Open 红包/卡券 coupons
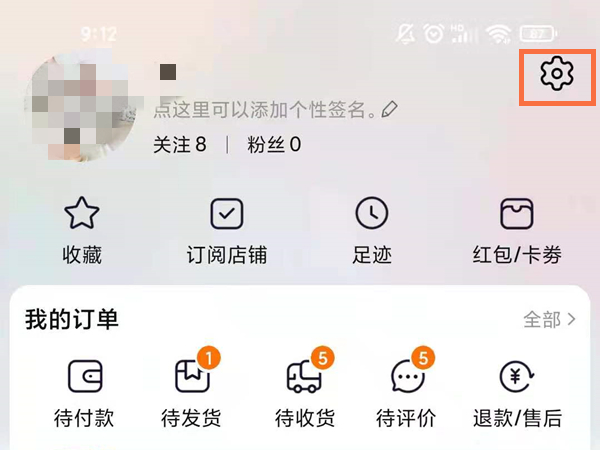This screenshot has height=450, width=600. click(x=517, y=232)
